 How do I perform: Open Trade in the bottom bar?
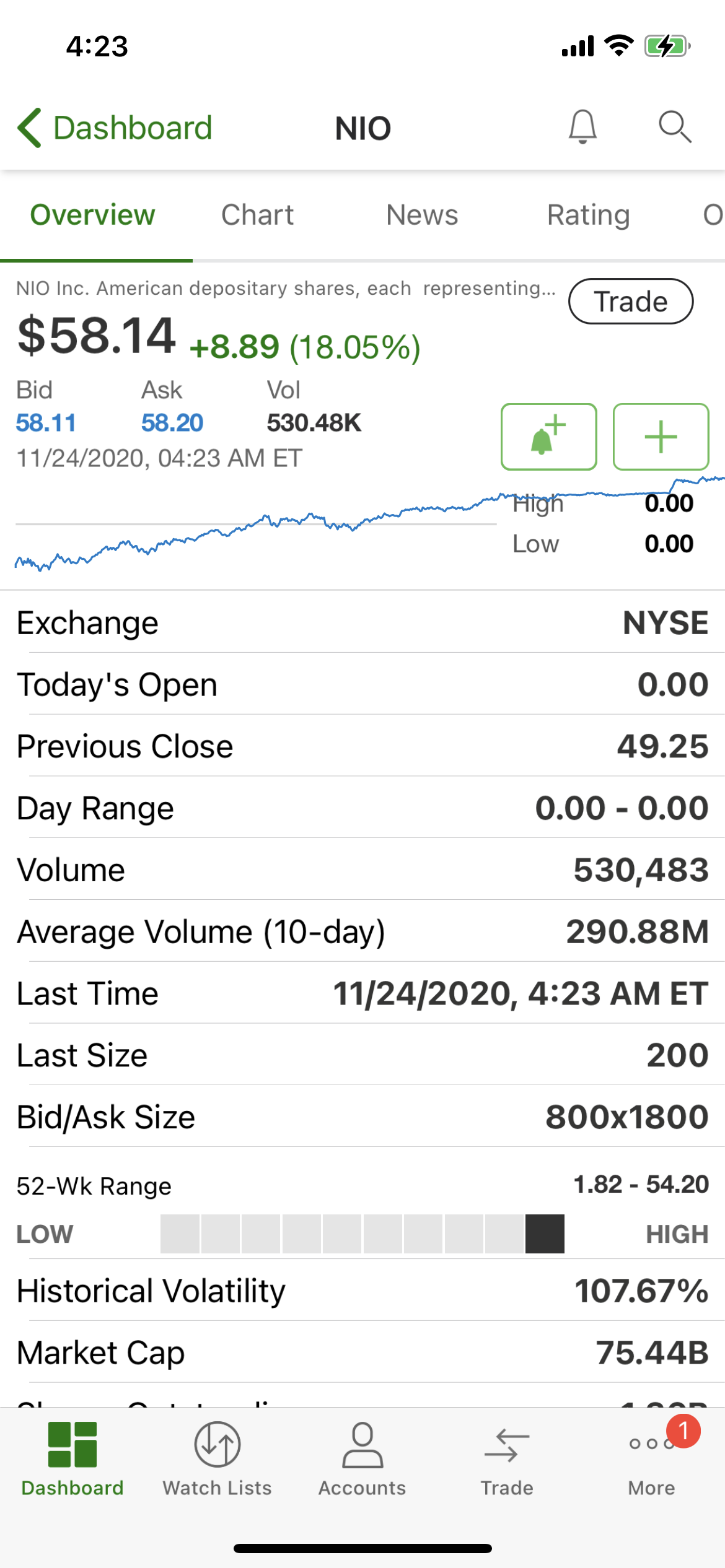click(507, 1460)
